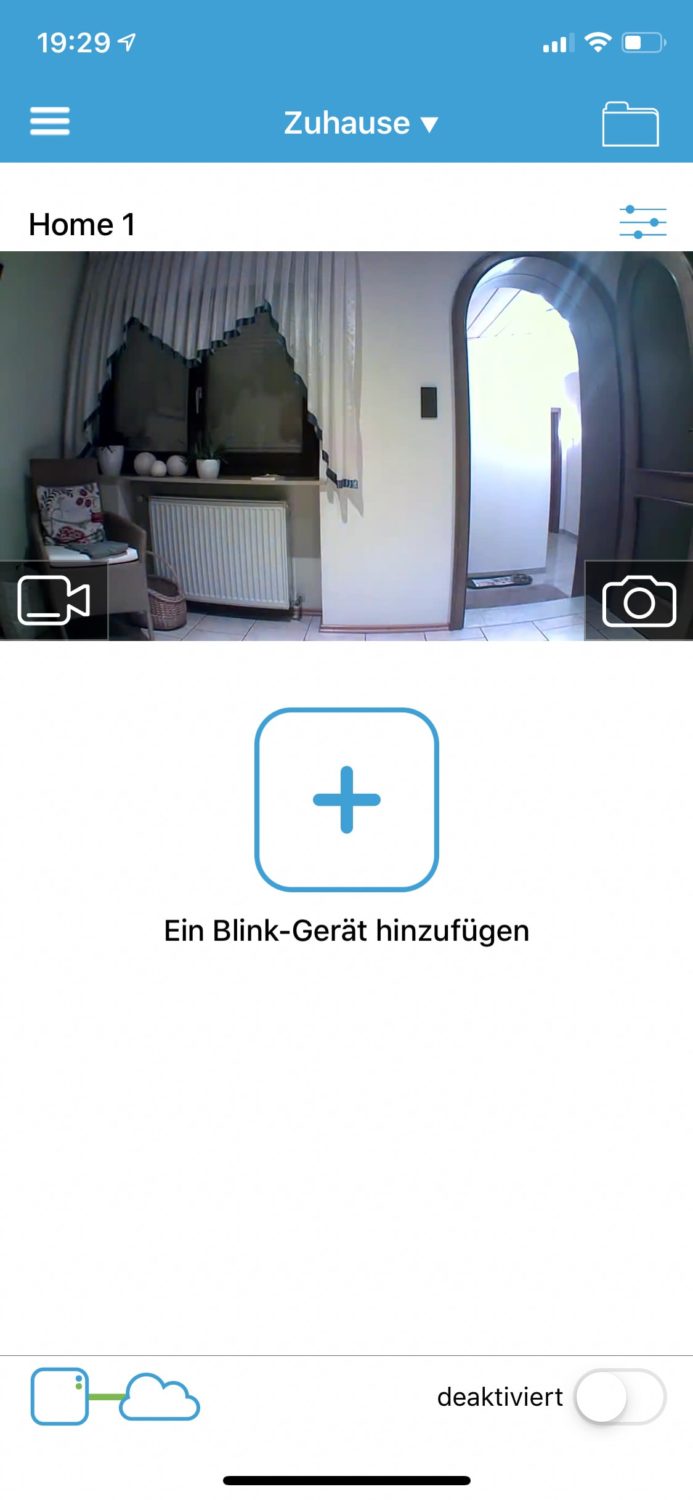Image resolution: width=693 pixels, height=1500 pixels.
Task: Open sync module cloud status icon
Action: [115, 1396]
